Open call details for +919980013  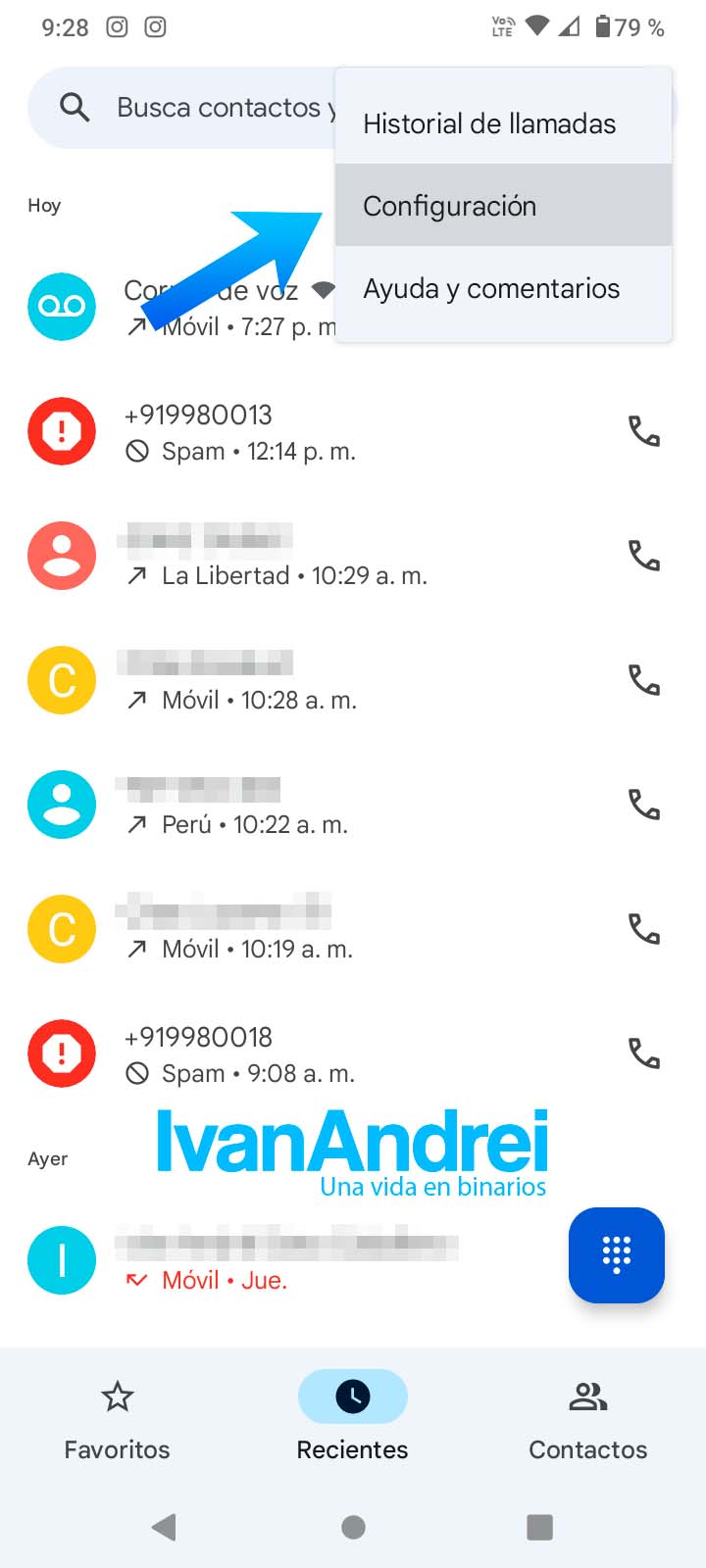tap(294, 432)
